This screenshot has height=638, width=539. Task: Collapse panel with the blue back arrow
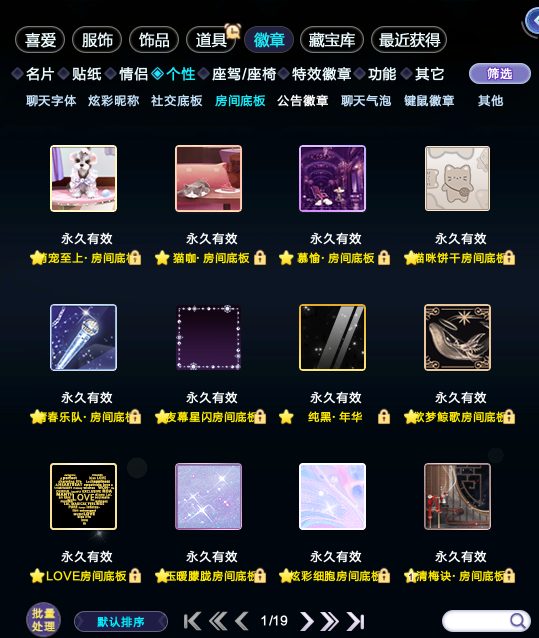coord(532,21)
